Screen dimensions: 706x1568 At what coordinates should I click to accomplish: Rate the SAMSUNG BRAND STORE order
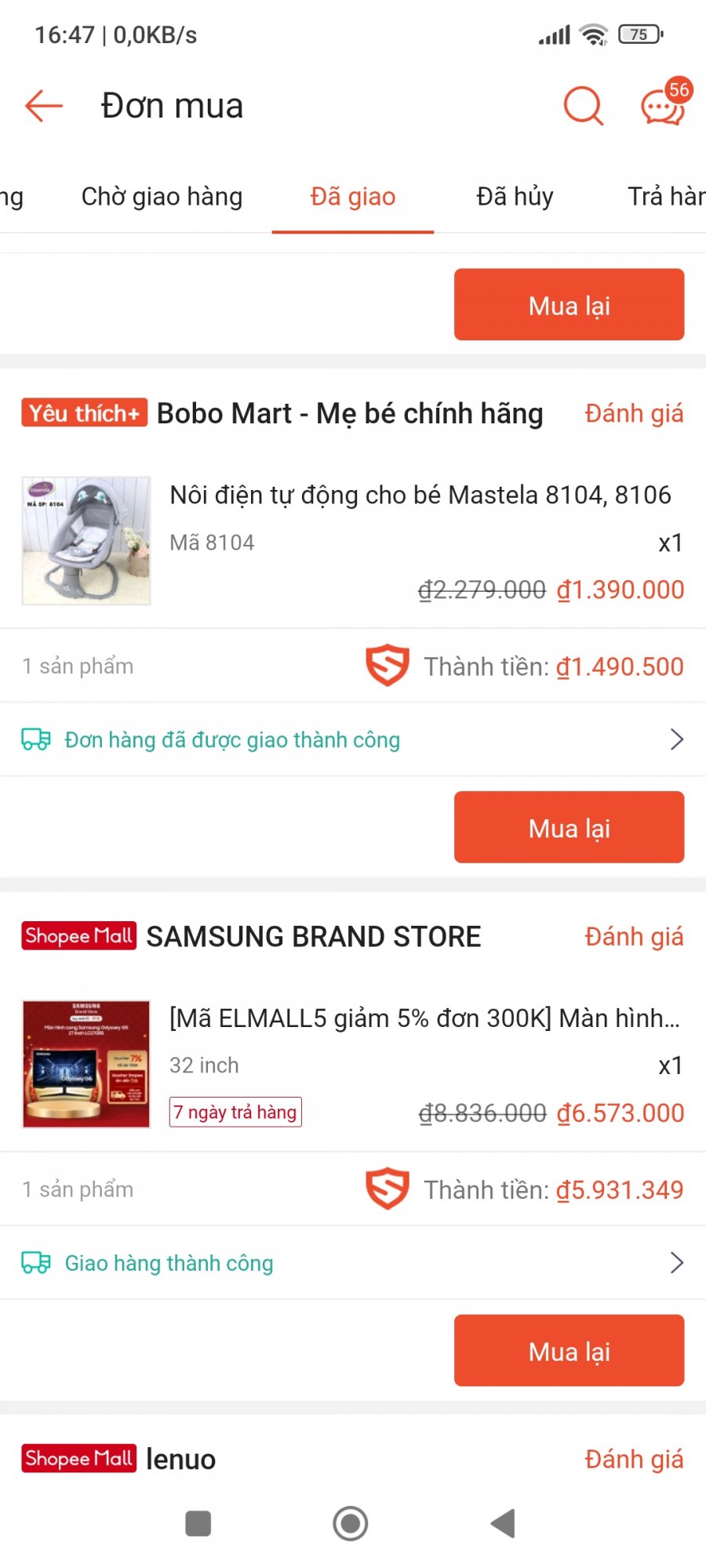(x=634, y=936)
